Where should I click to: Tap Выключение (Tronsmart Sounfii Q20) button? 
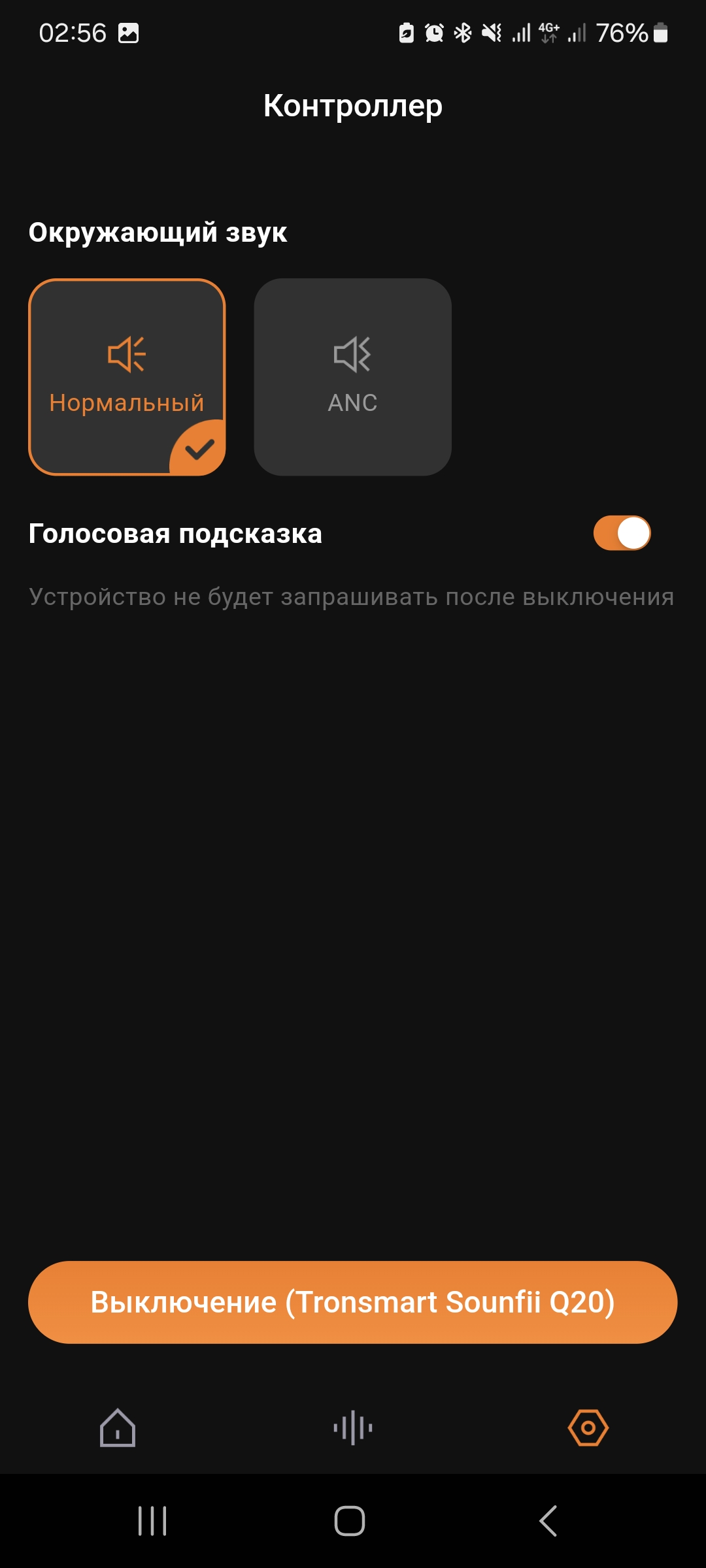352,1302
